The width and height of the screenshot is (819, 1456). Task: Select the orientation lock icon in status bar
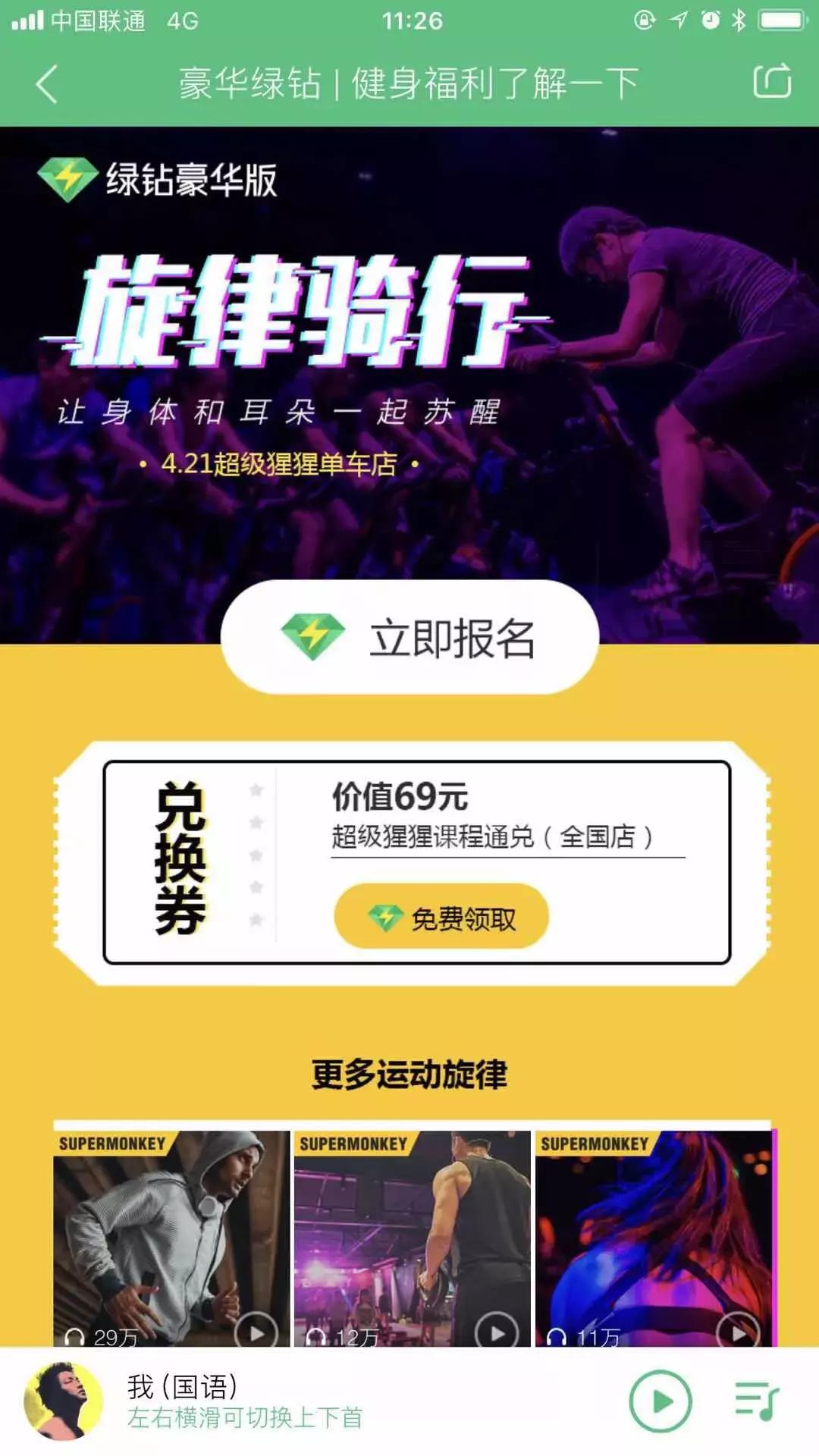pyautogui.click(x=645, y=18)
